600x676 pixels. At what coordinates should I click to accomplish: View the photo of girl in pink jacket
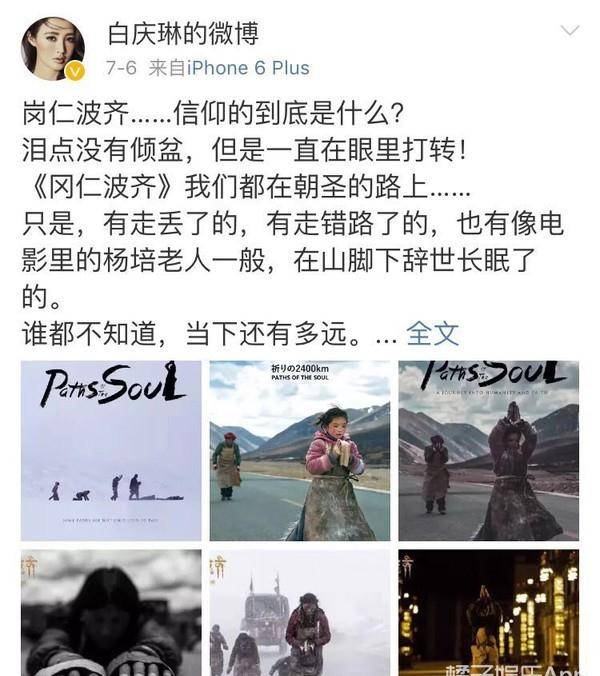[x=300, y=450]
